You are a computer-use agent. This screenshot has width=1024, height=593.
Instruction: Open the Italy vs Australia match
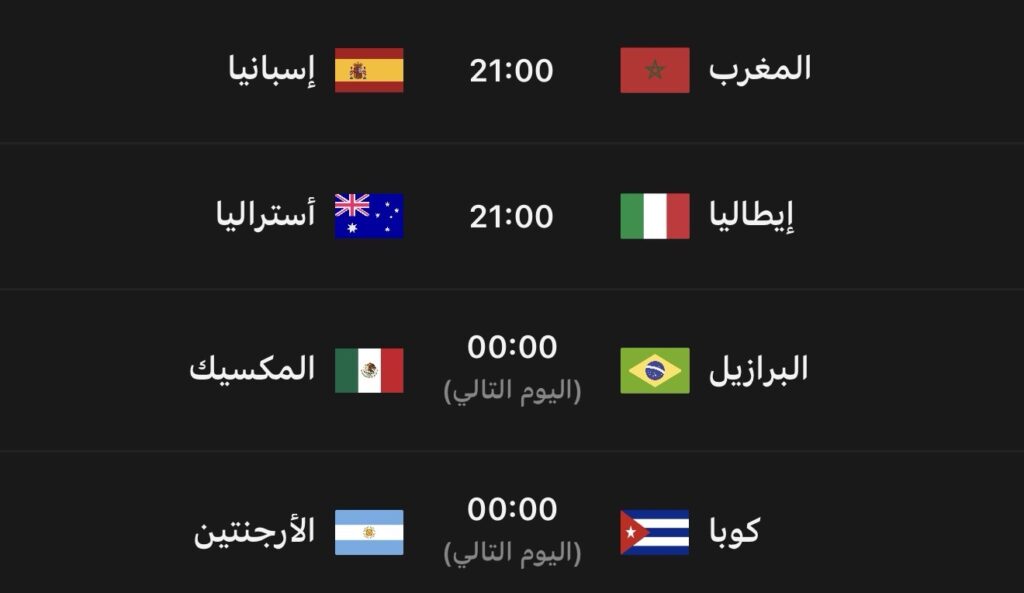(x=512, y=216)
